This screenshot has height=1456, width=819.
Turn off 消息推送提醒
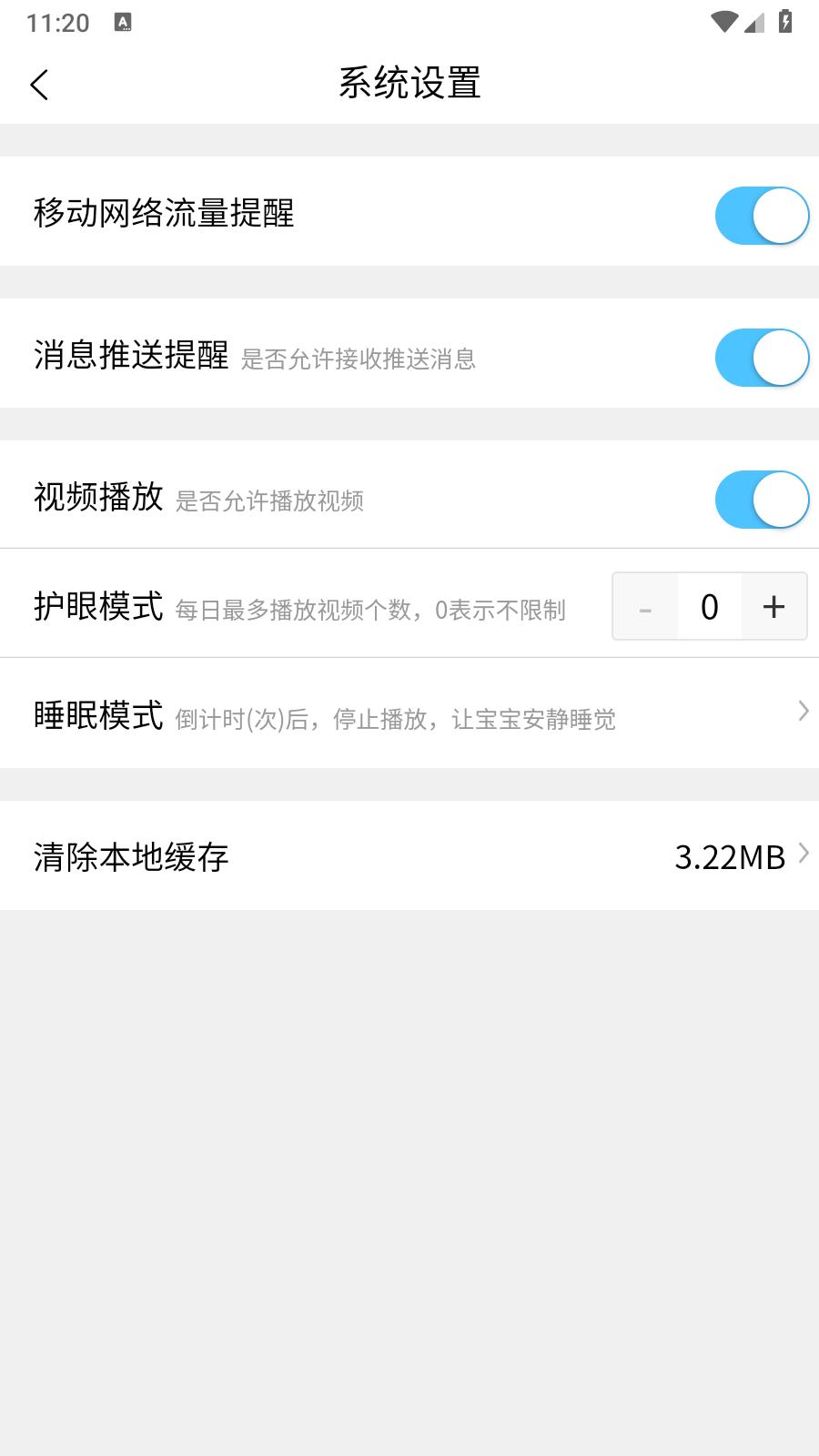[x=763, y=358]
